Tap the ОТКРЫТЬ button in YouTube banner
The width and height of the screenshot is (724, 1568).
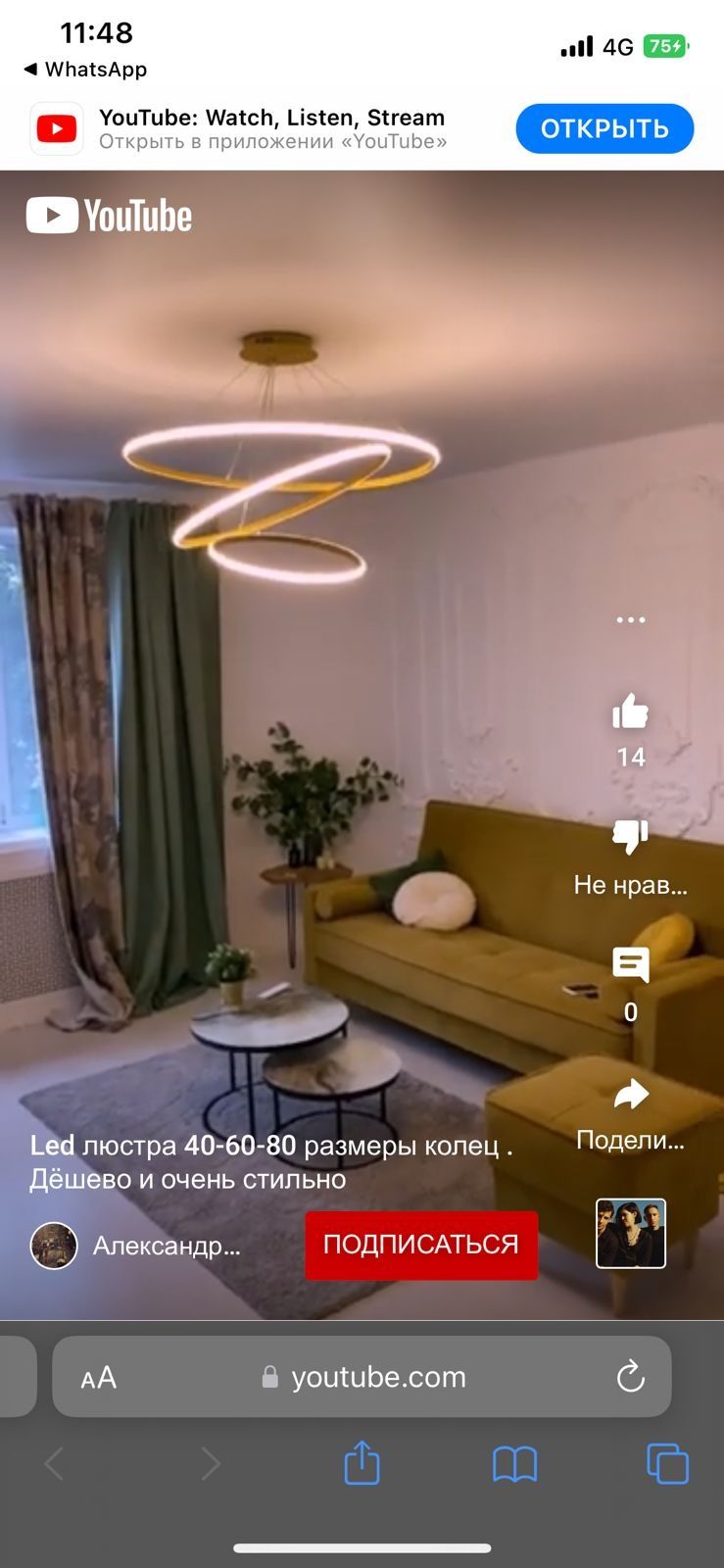point(604,129)
